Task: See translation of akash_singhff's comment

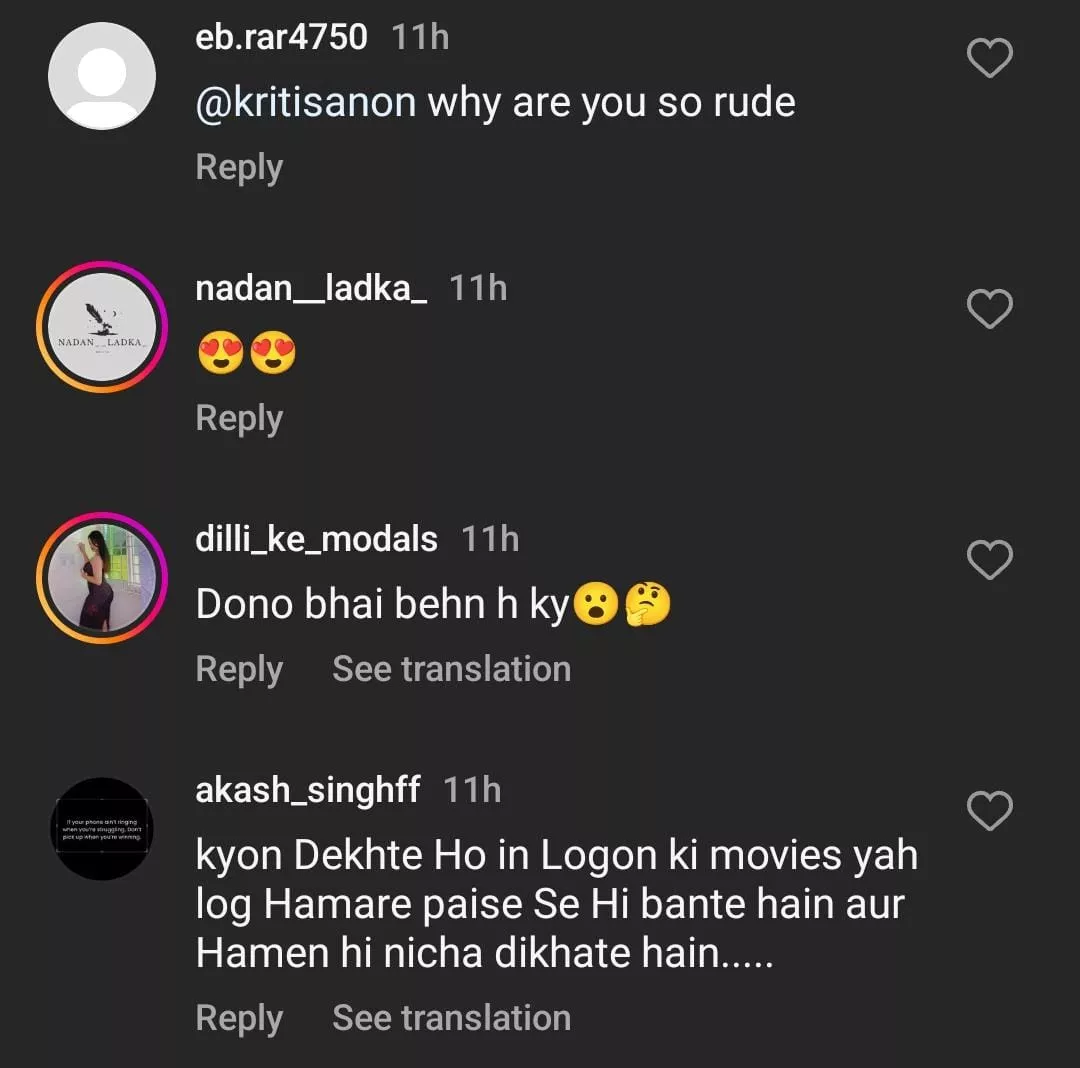Action: click(451, 1018)
